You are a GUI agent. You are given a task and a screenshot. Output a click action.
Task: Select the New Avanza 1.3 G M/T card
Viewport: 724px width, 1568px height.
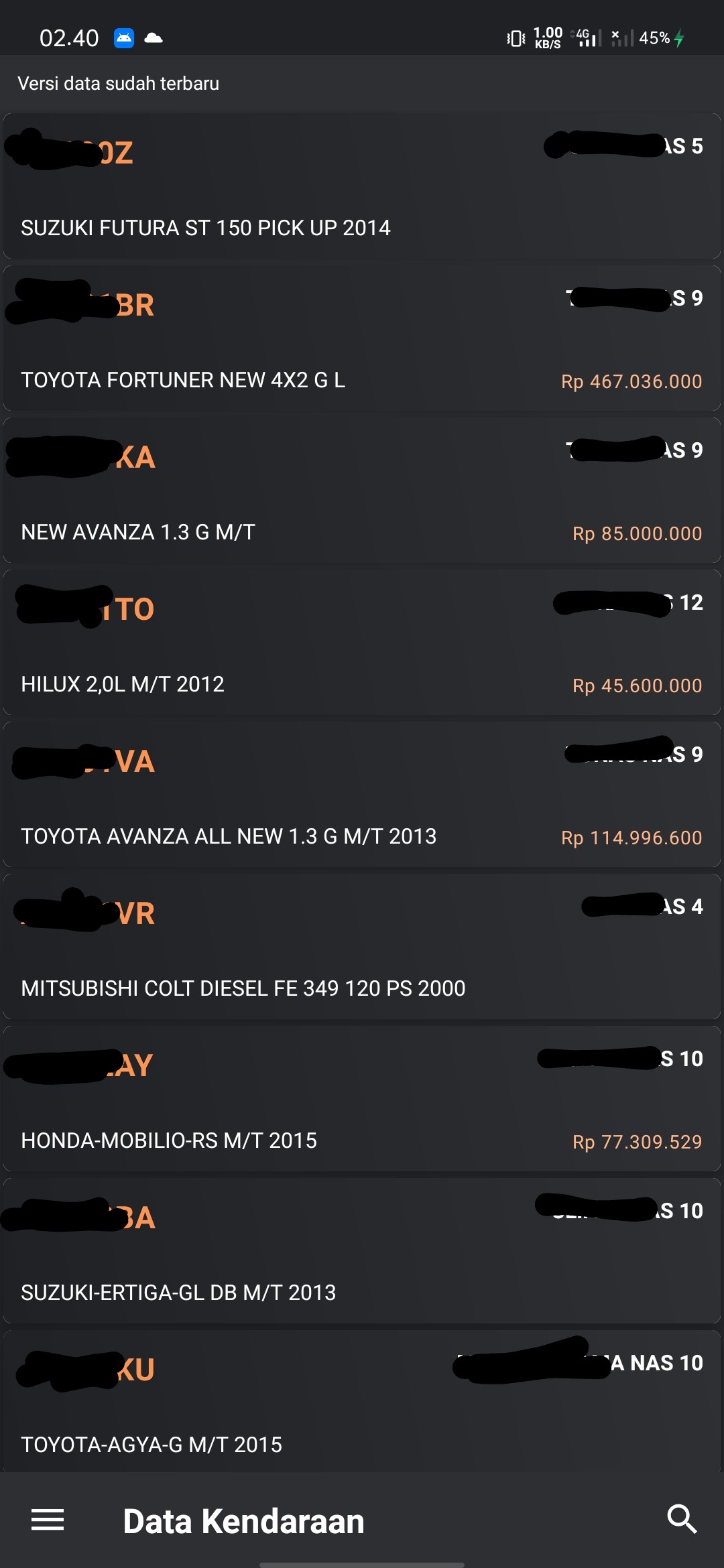[x=362, y=491]
